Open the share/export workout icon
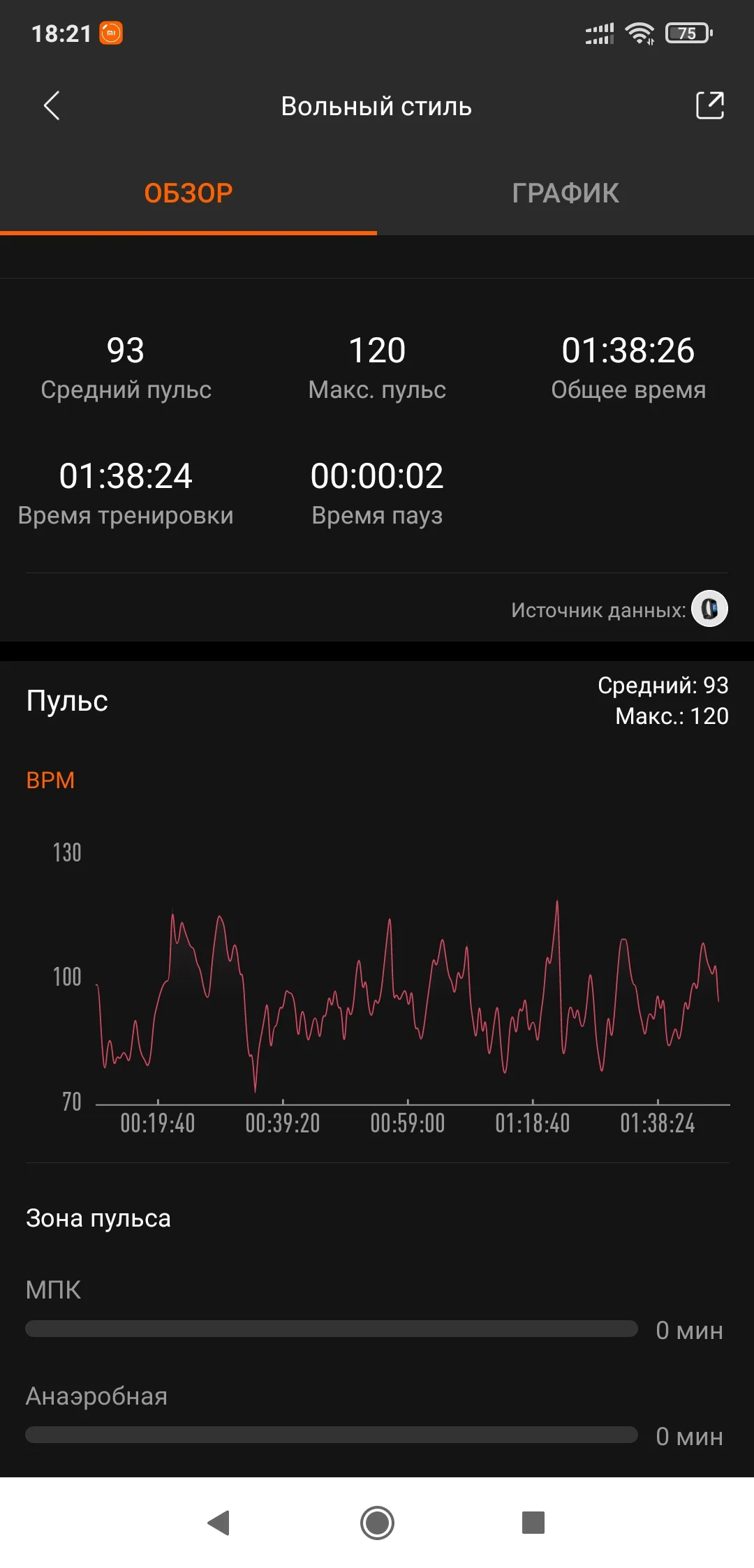The image size is (754, 1568). [x=709, y=106]
